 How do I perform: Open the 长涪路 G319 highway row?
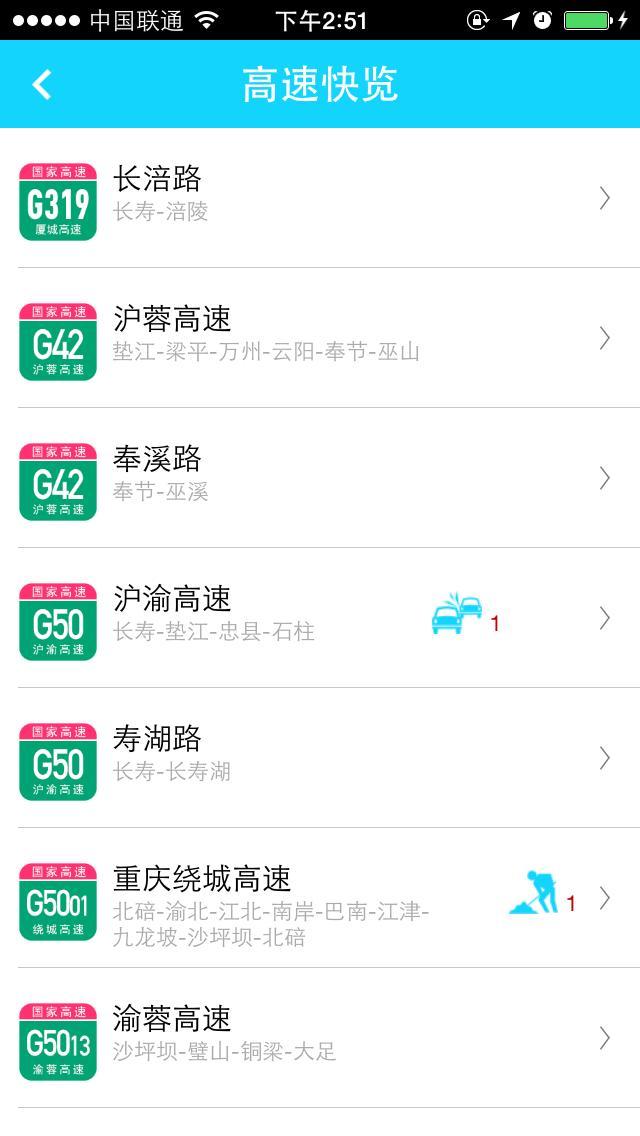click(x=320, y=198)
